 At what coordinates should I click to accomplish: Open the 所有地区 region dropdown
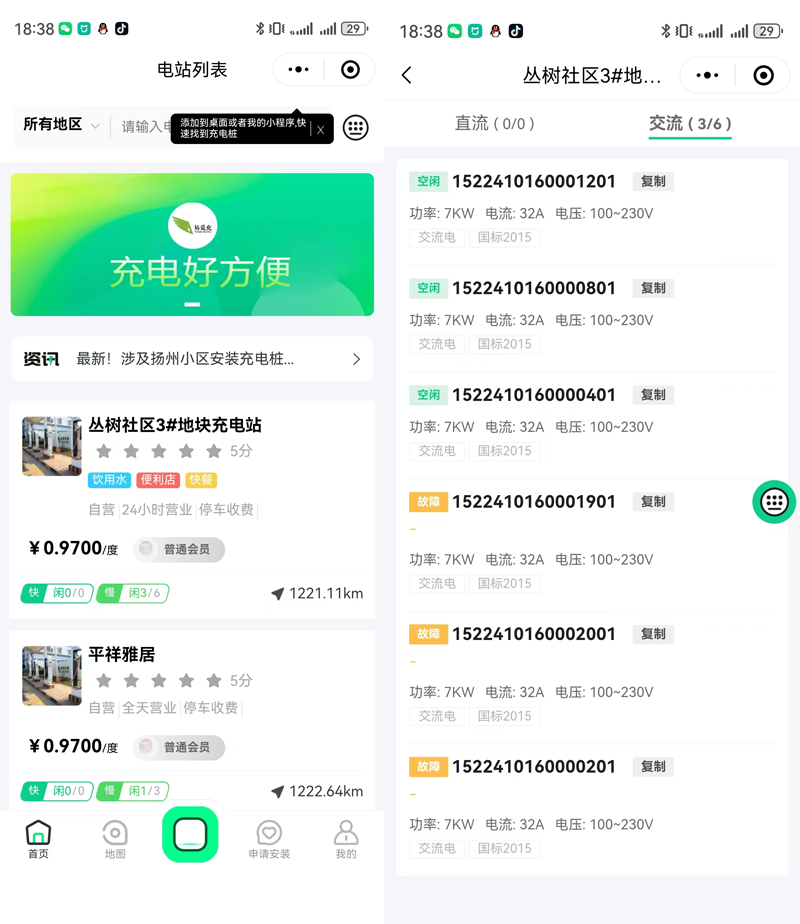point(61,125)
